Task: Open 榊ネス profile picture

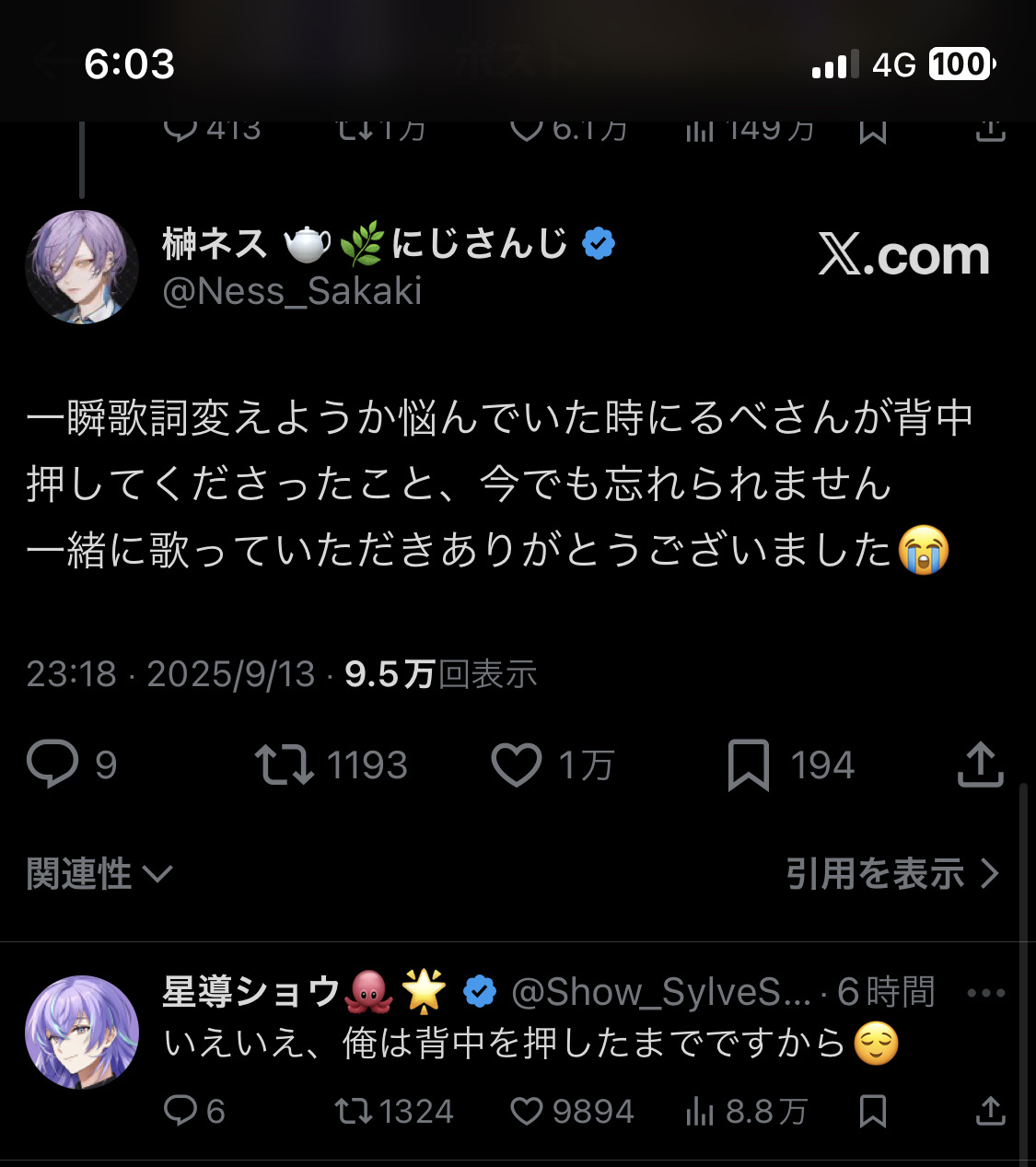Action: [x=82, y=267]
